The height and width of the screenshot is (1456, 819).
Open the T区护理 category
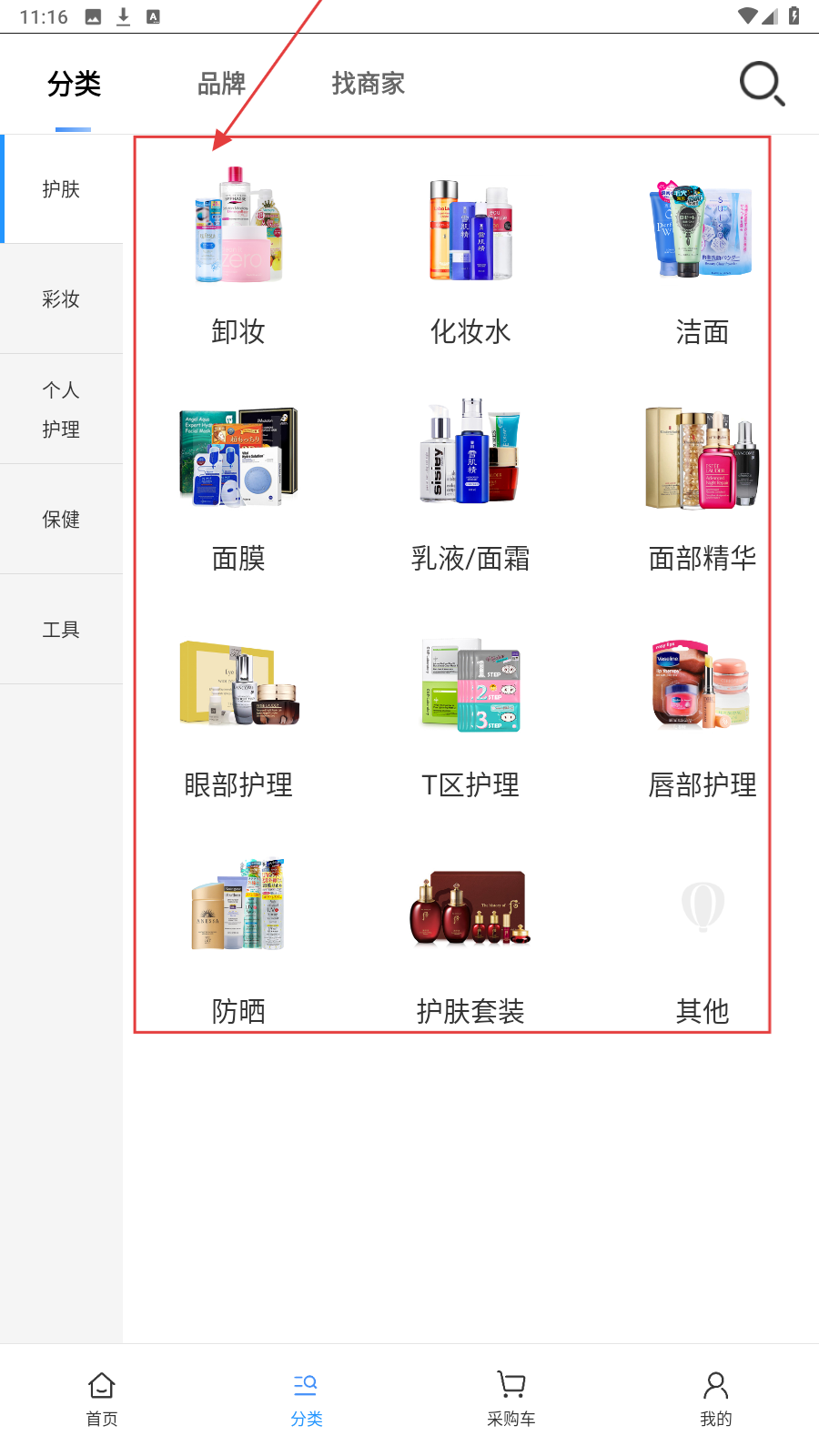470,710
